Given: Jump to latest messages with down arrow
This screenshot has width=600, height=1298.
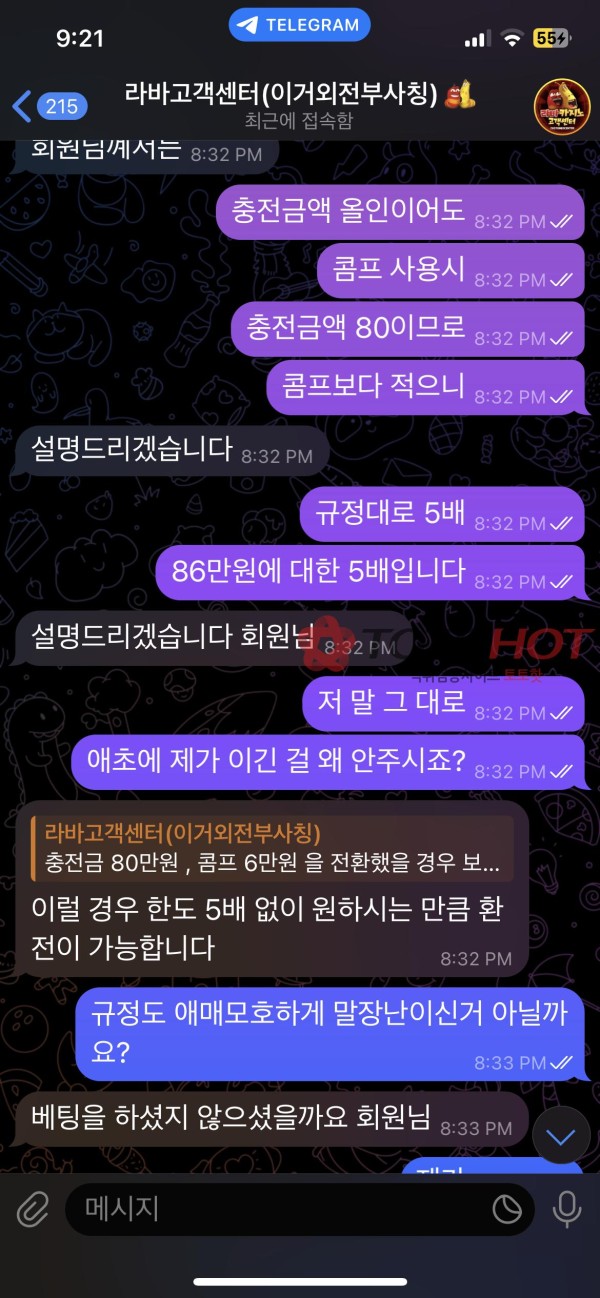Looking at the screenshot, I should point(561,1137).
